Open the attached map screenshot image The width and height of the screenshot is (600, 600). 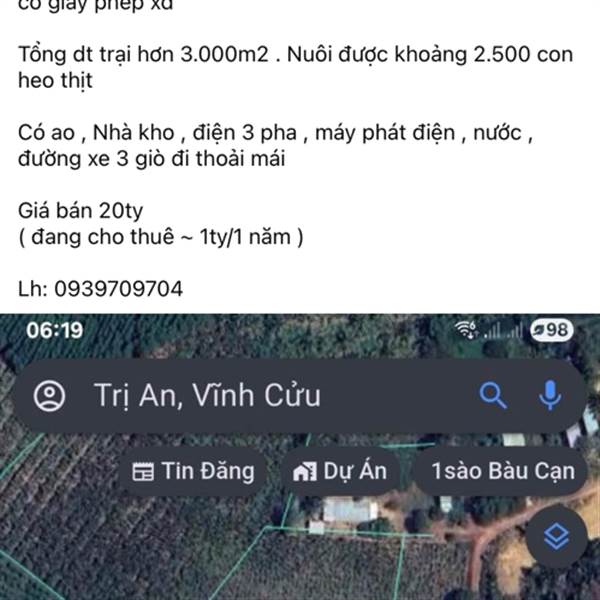click(x=300, y=457)
